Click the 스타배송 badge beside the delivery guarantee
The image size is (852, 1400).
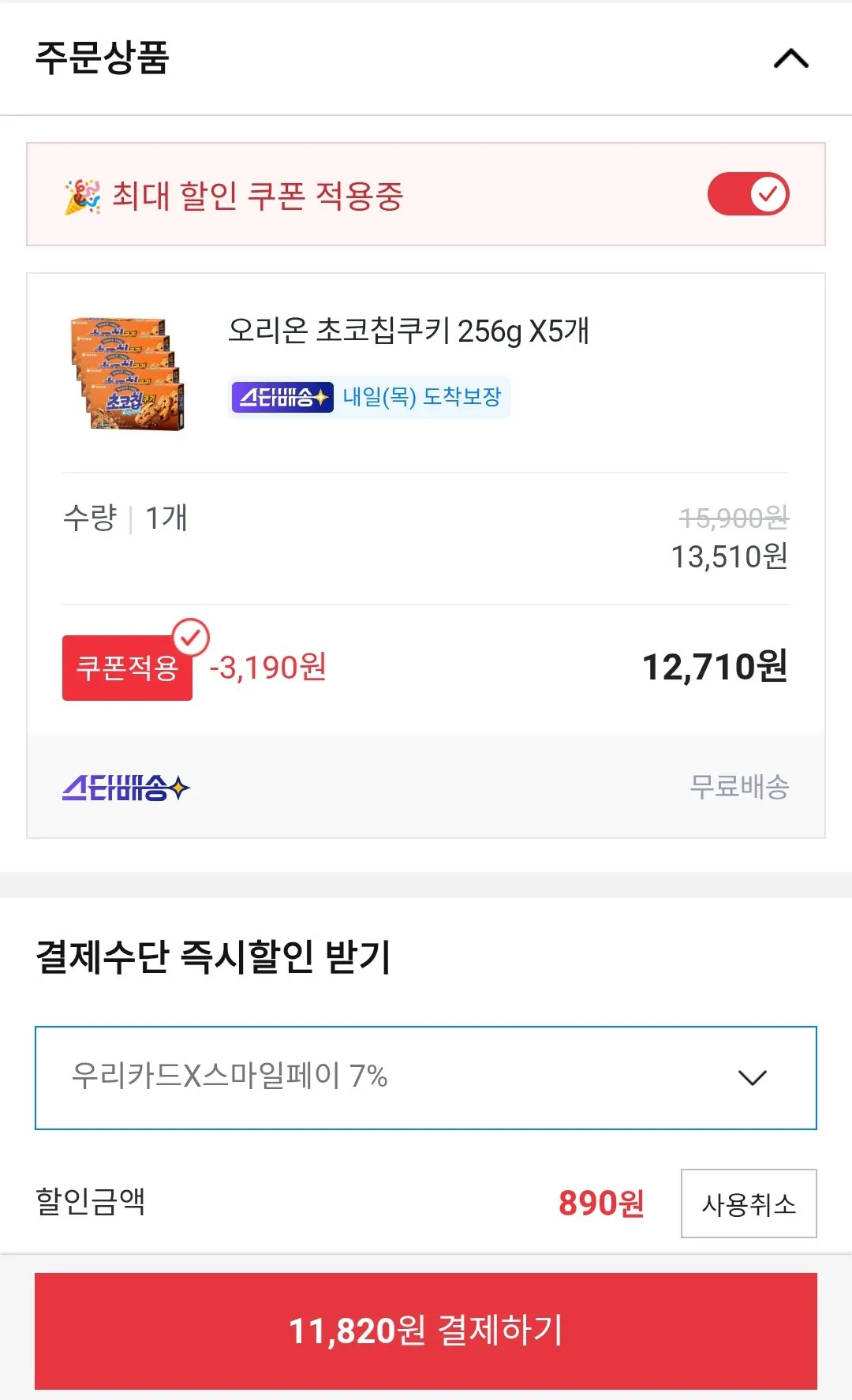tap(282, 398)
